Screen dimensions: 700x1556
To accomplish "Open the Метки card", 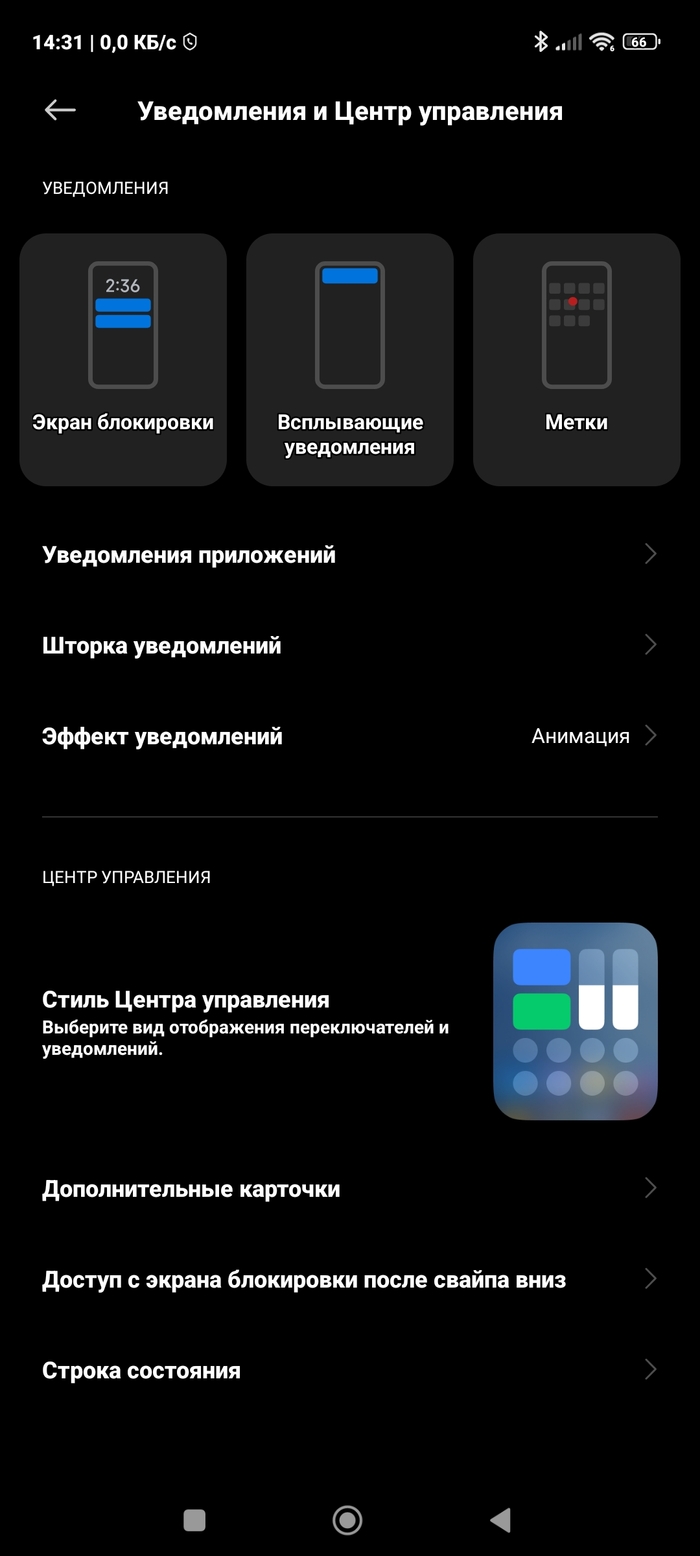I will pos(576,359).
